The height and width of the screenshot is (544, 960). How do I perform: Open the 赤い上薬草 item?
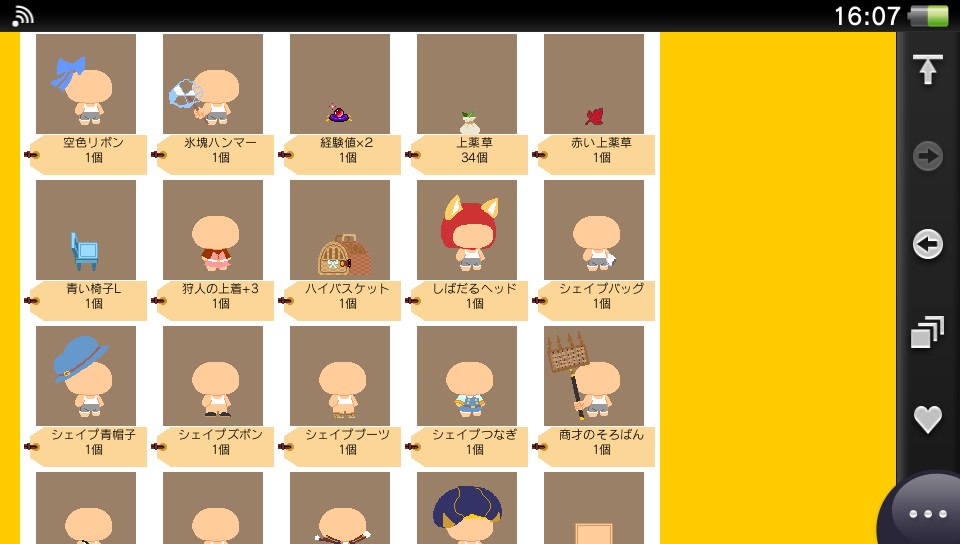click(x=594, y=85)
